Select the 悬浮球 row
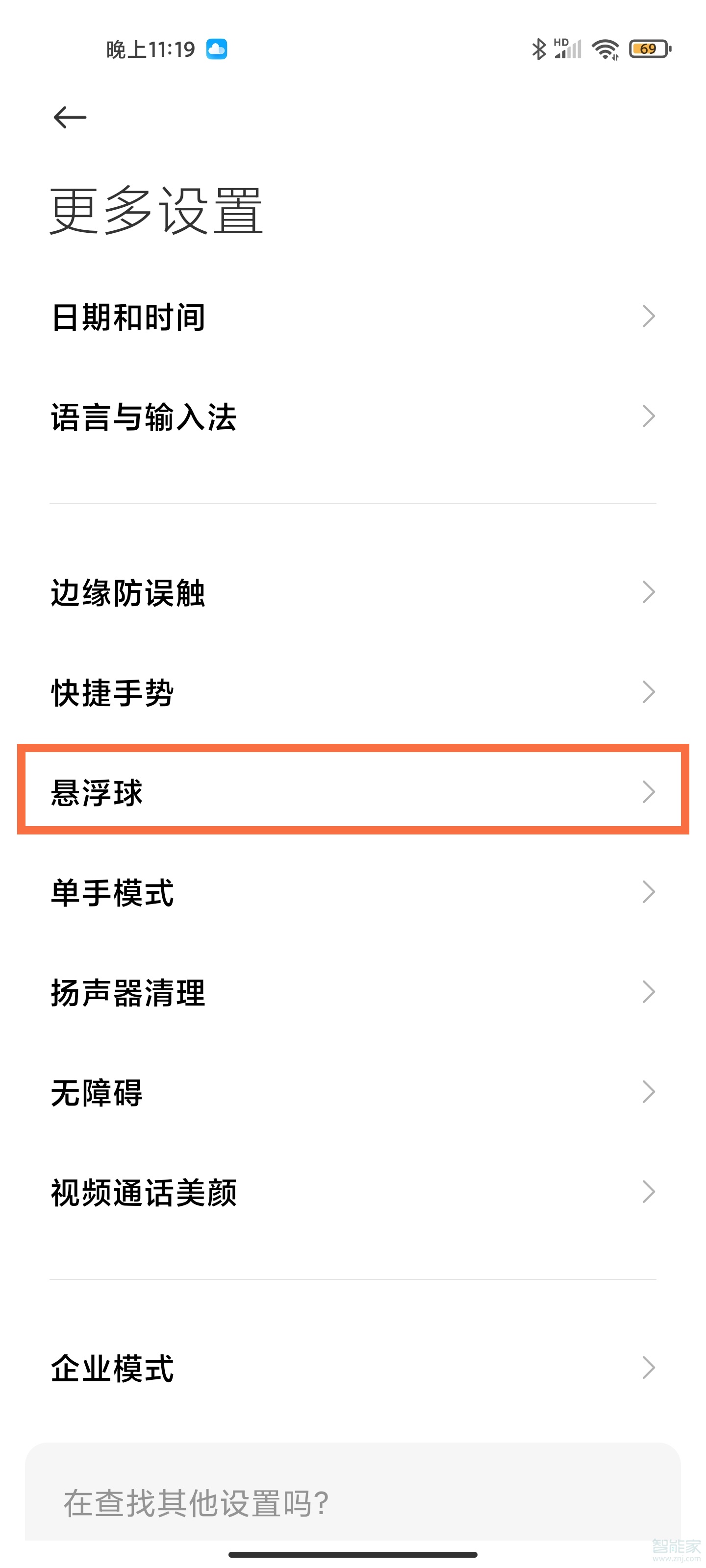This screenshot has width=706, height=1568. [x=353, y=792]
